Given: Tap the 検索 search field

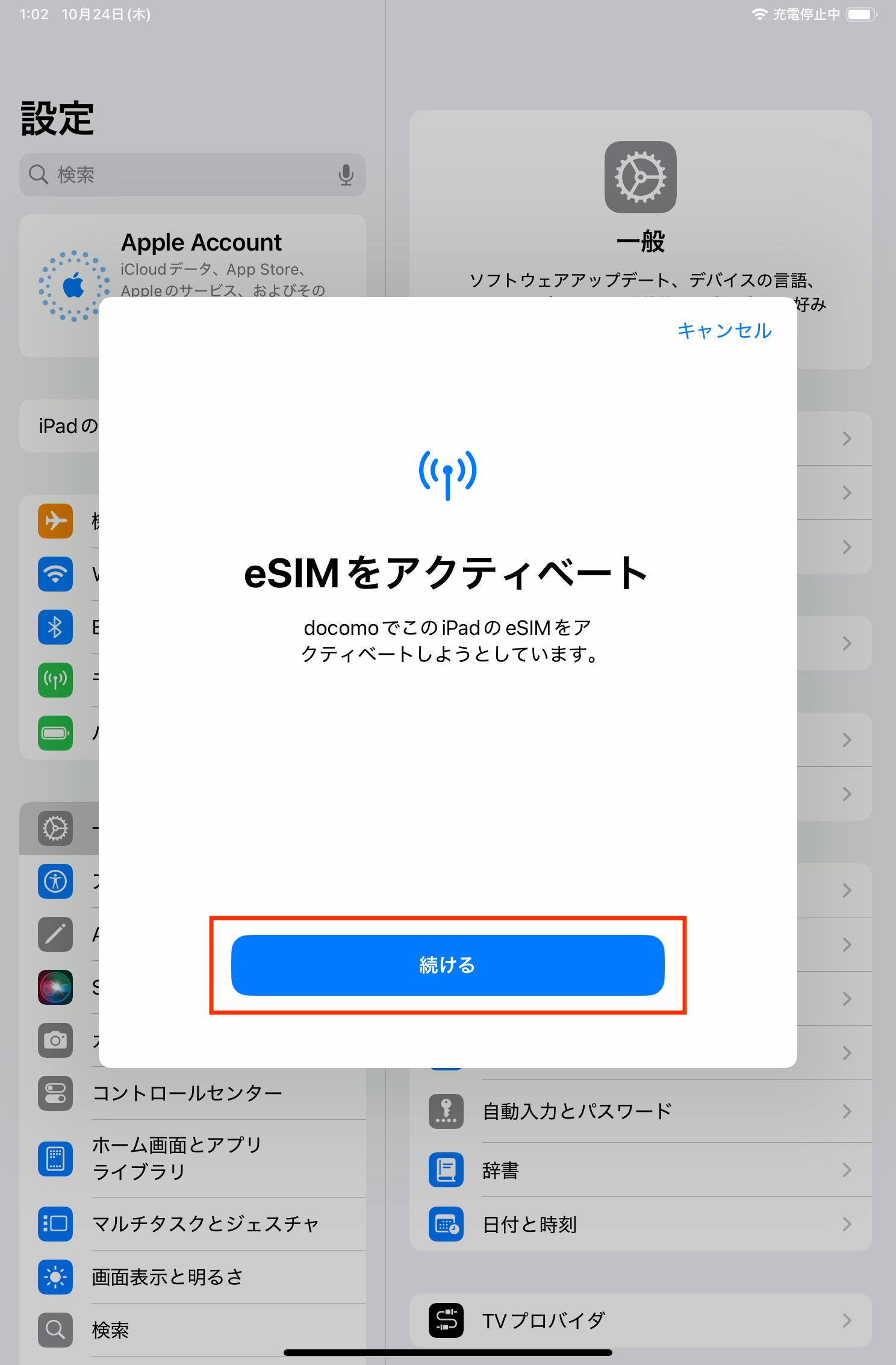Looking at the screenshot, I should pyautogui.click(x=181, y=175).
